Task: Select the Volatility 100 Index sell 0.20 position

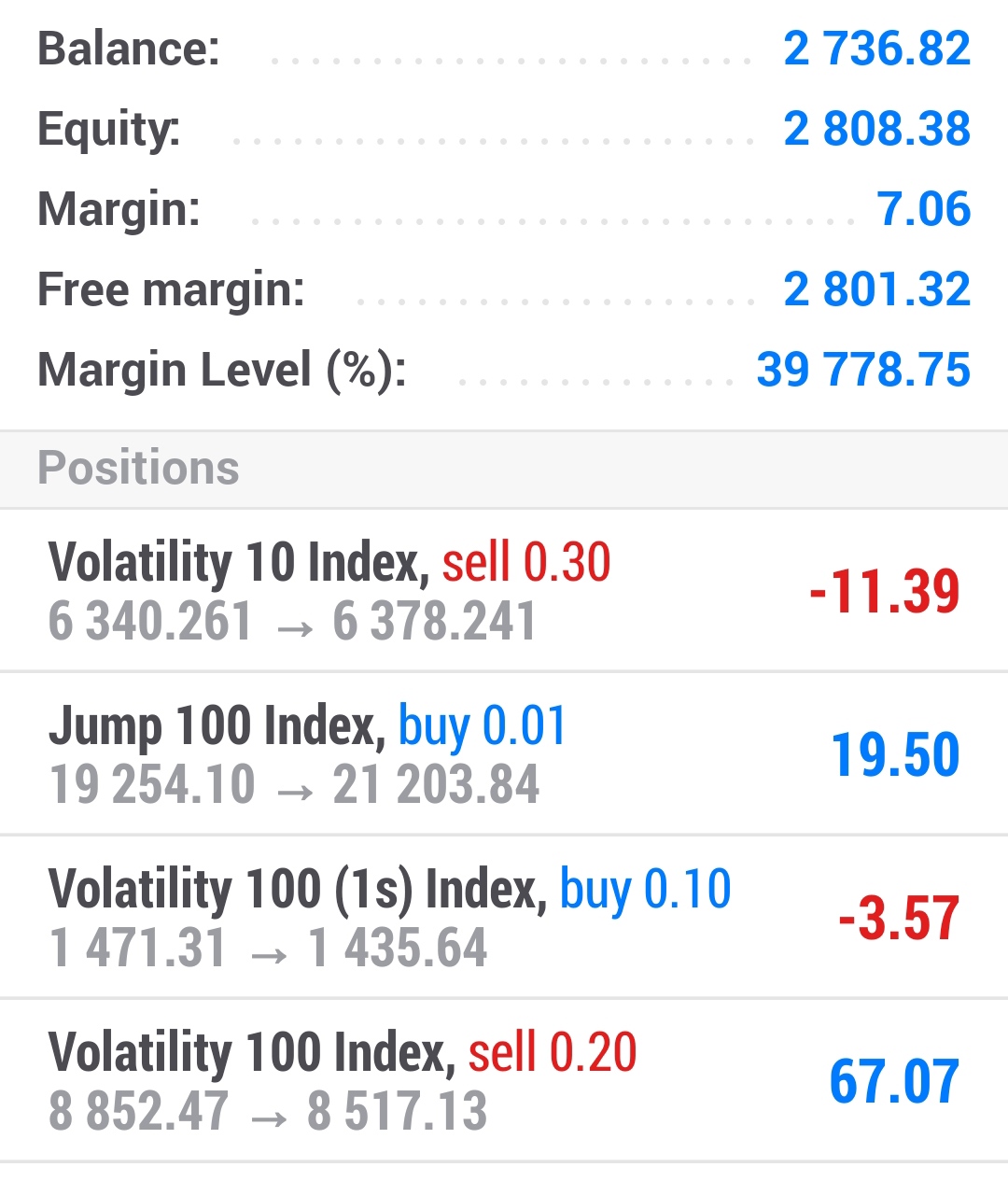Action: [504, 1080]
